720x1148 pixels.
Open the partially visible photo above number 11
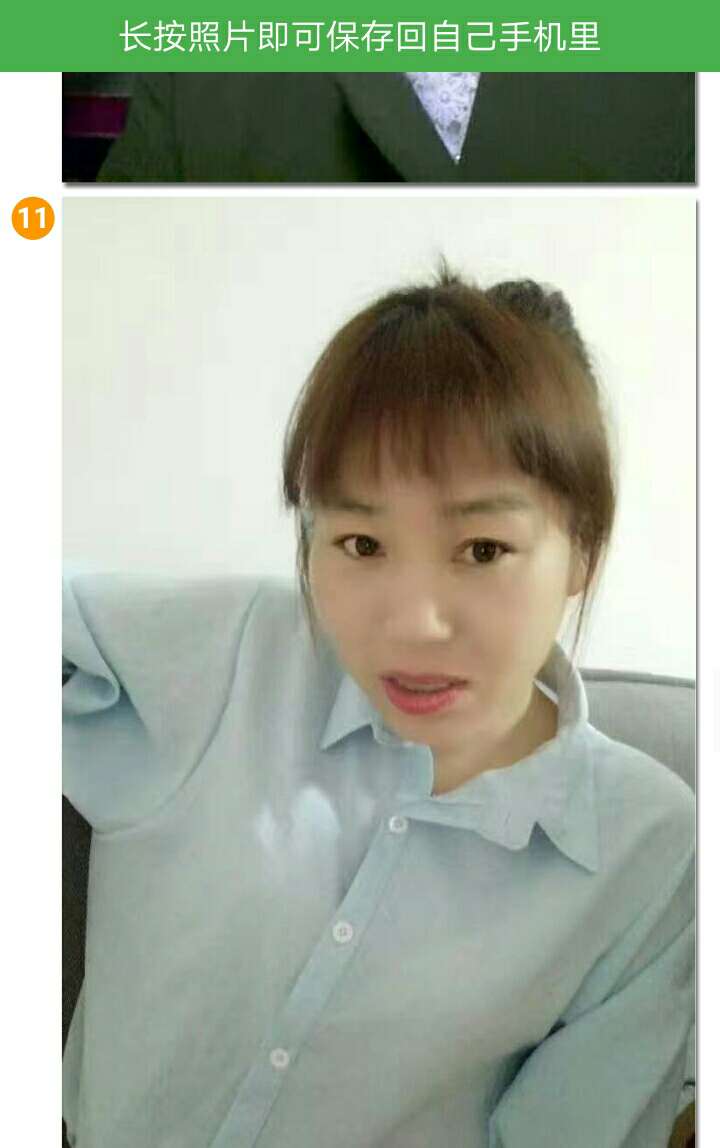(x=378, y=126)
